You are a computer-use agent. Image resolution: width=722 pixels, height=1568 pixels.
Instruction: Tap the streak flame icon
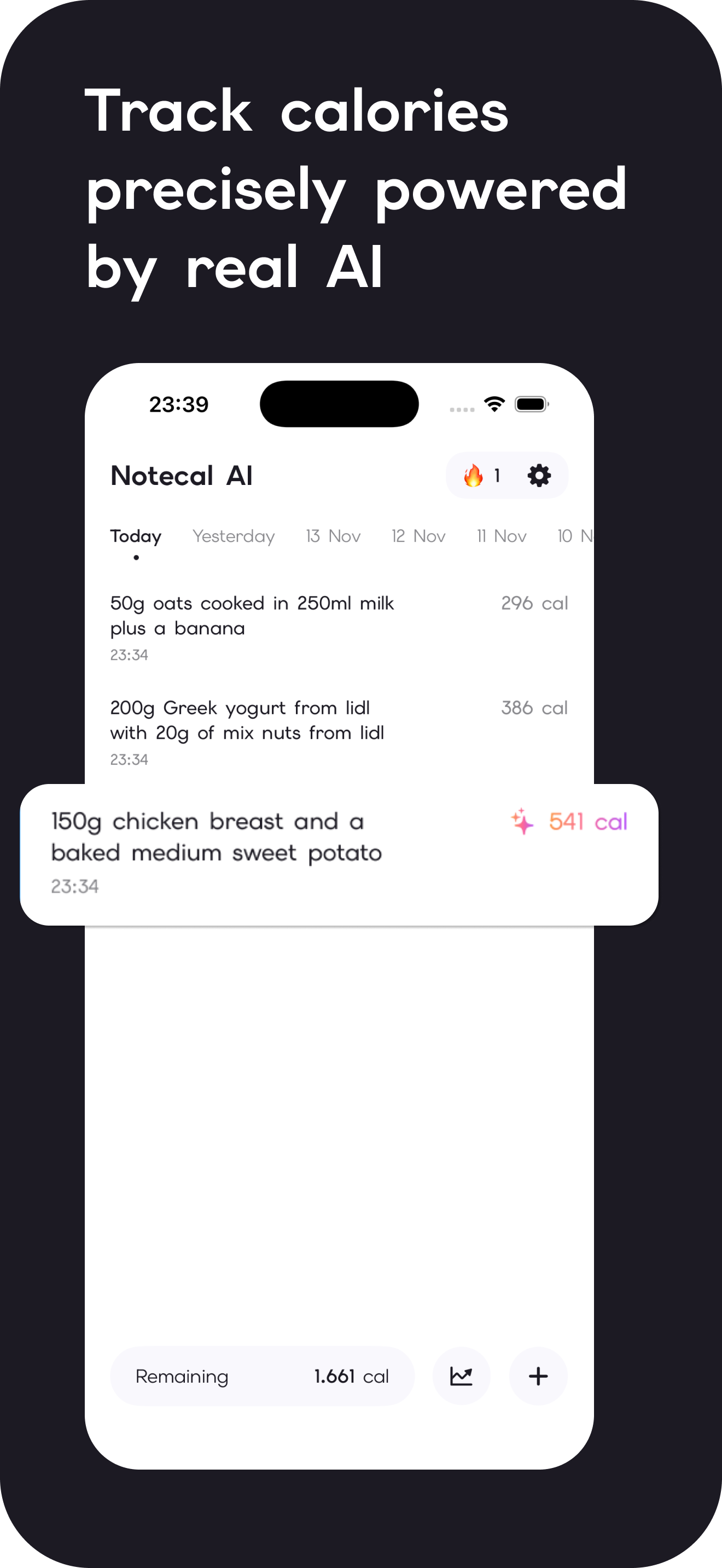tap(473, 476)
